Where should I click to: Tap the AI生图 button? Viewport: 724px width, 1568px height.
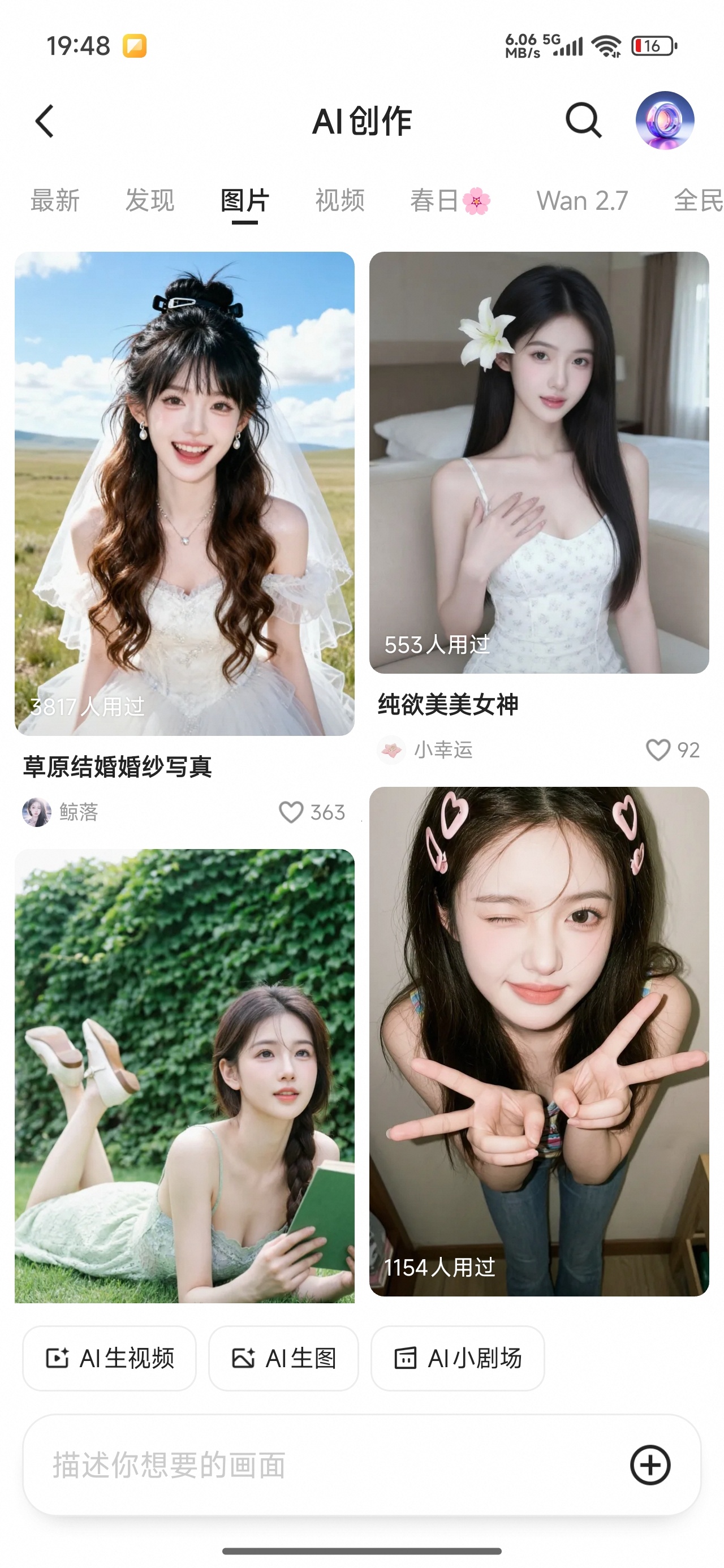click(x=283, y=1358)
